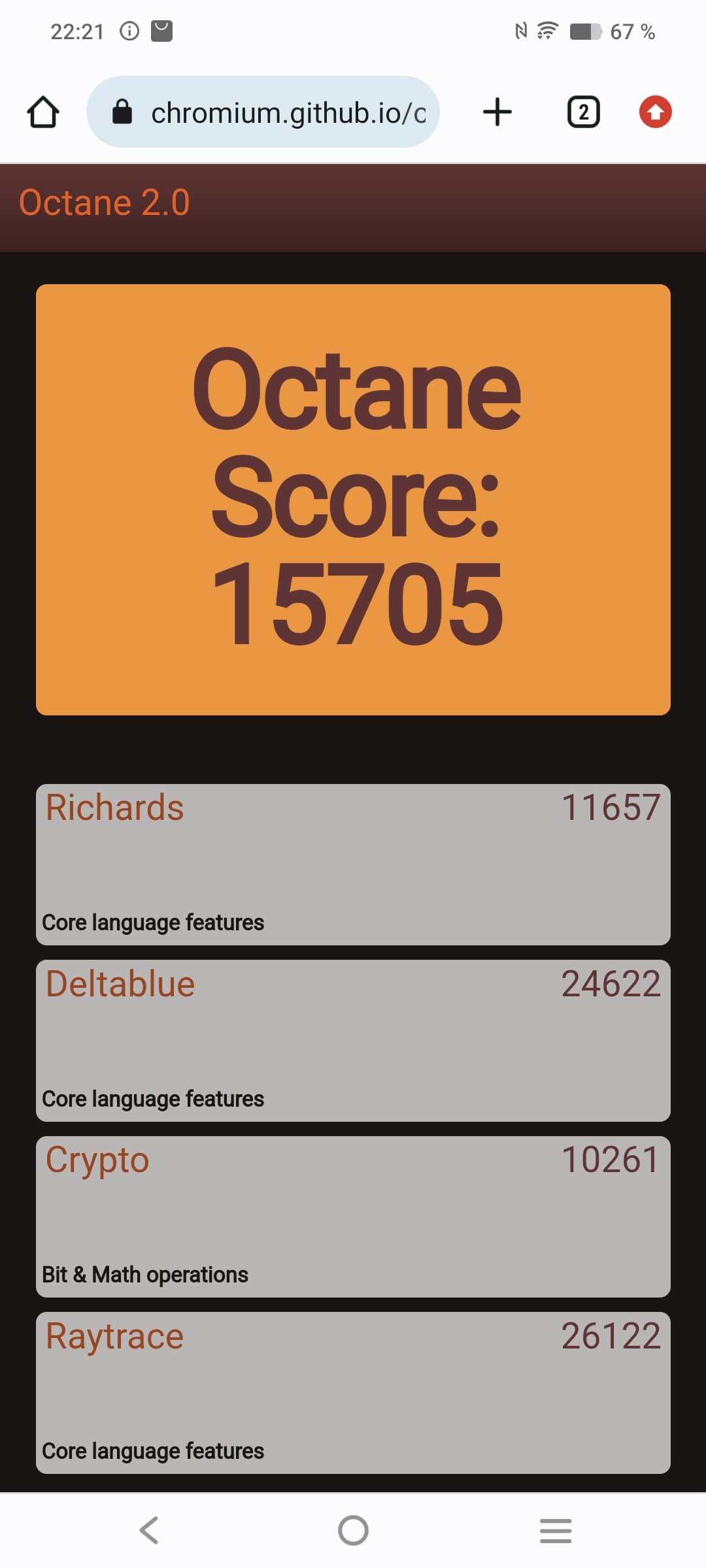Open a new browser tab
706x1568 pixels.
click(497, 112)
